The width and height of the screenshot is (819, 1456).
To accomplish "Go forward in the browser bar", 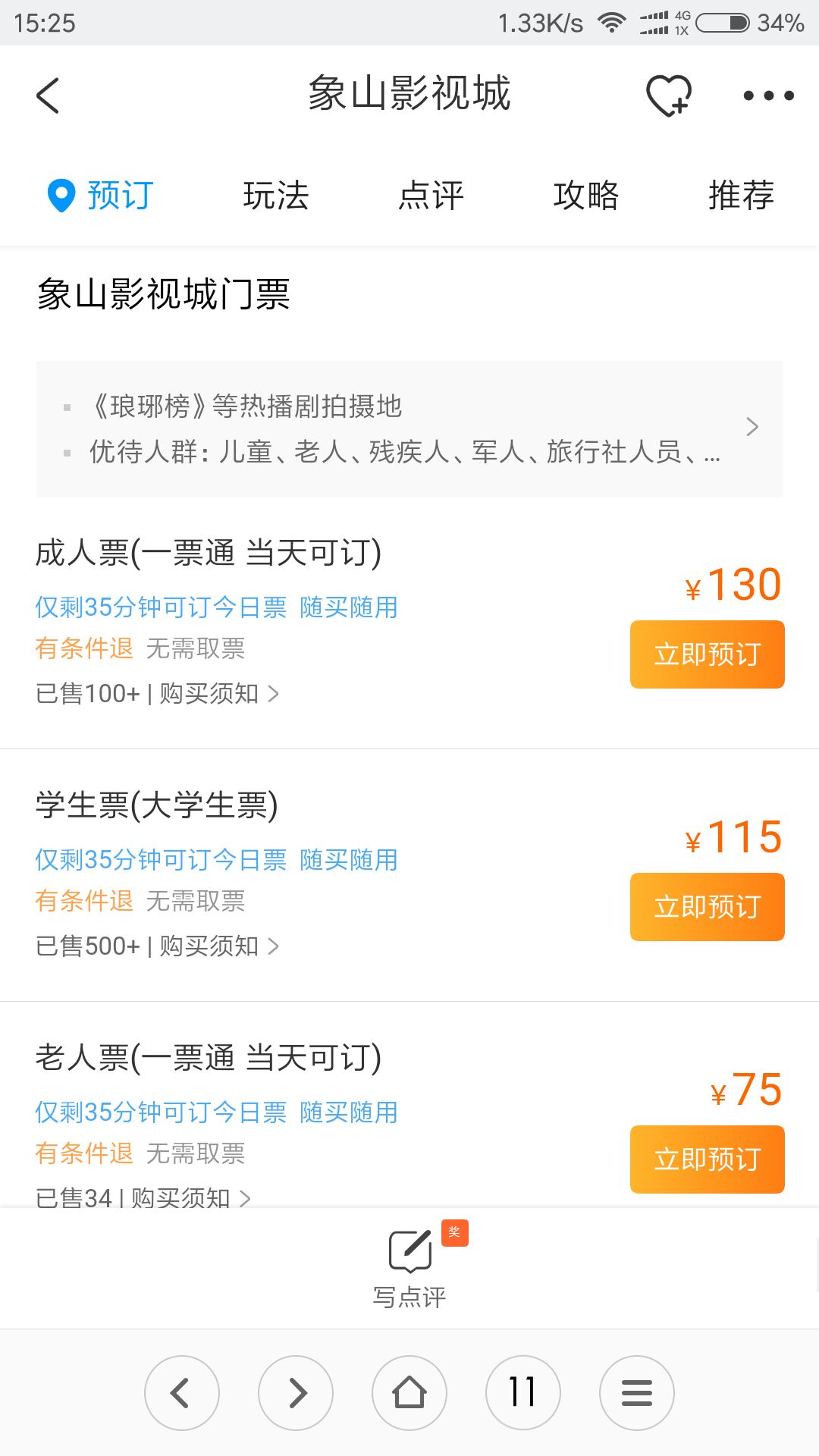I will 296,1393.
